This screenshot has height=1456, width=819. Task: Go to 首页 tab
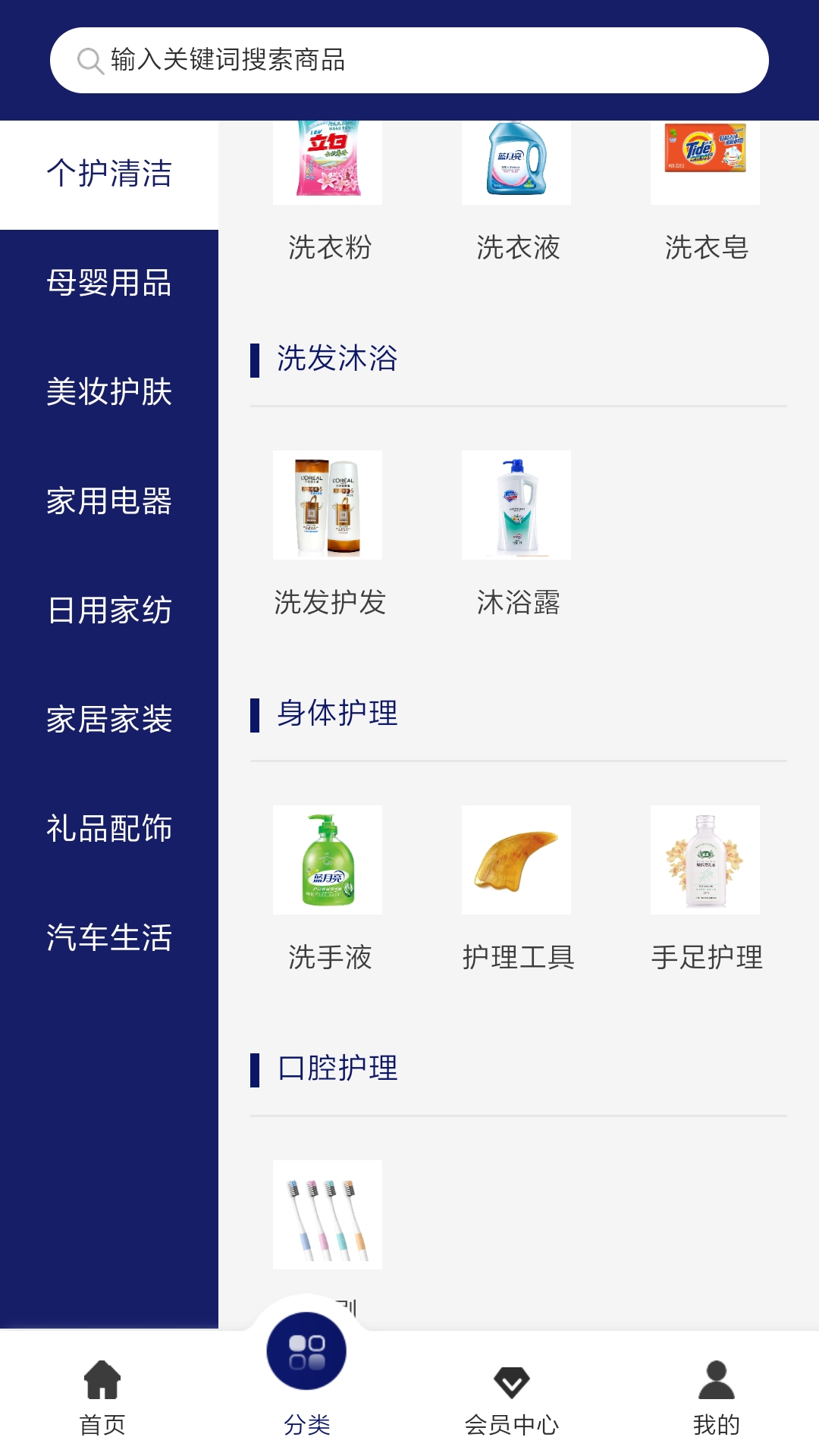pyautogui.click(x=102, y=1397)
